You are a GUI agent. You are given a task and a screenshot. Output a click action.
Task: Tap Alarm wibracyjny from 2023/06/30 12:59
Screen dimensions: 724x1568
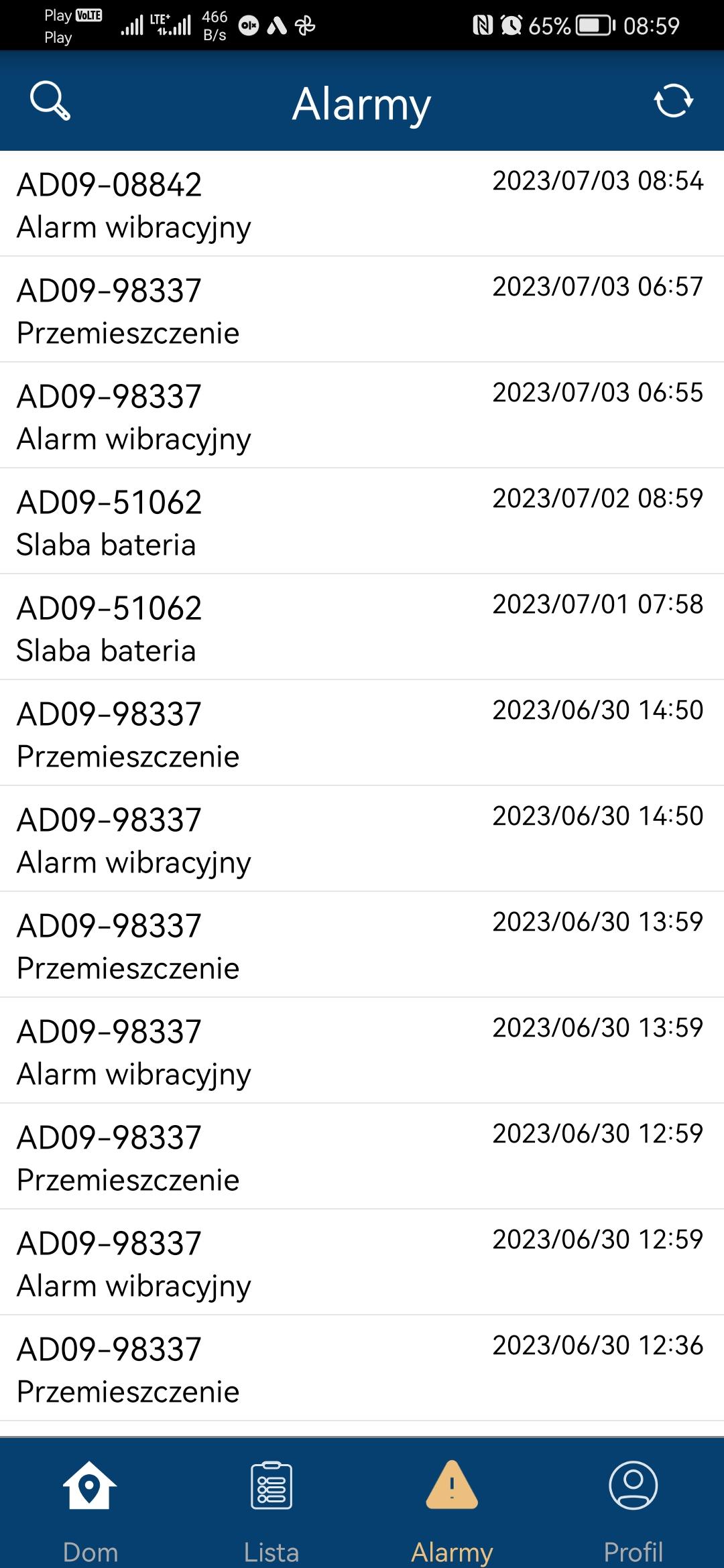click(362, 1262)
